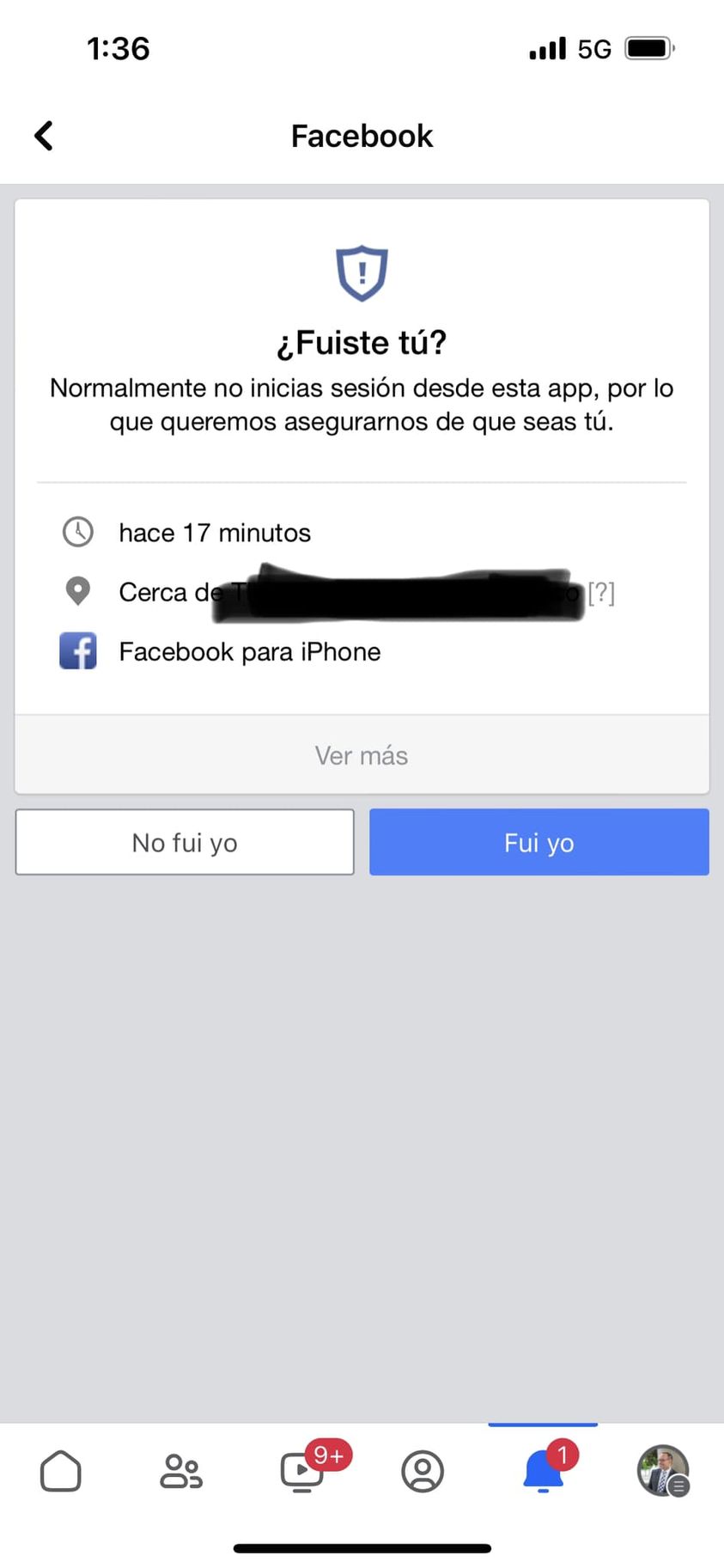Confirm login with Fui yo

point(538,843)
